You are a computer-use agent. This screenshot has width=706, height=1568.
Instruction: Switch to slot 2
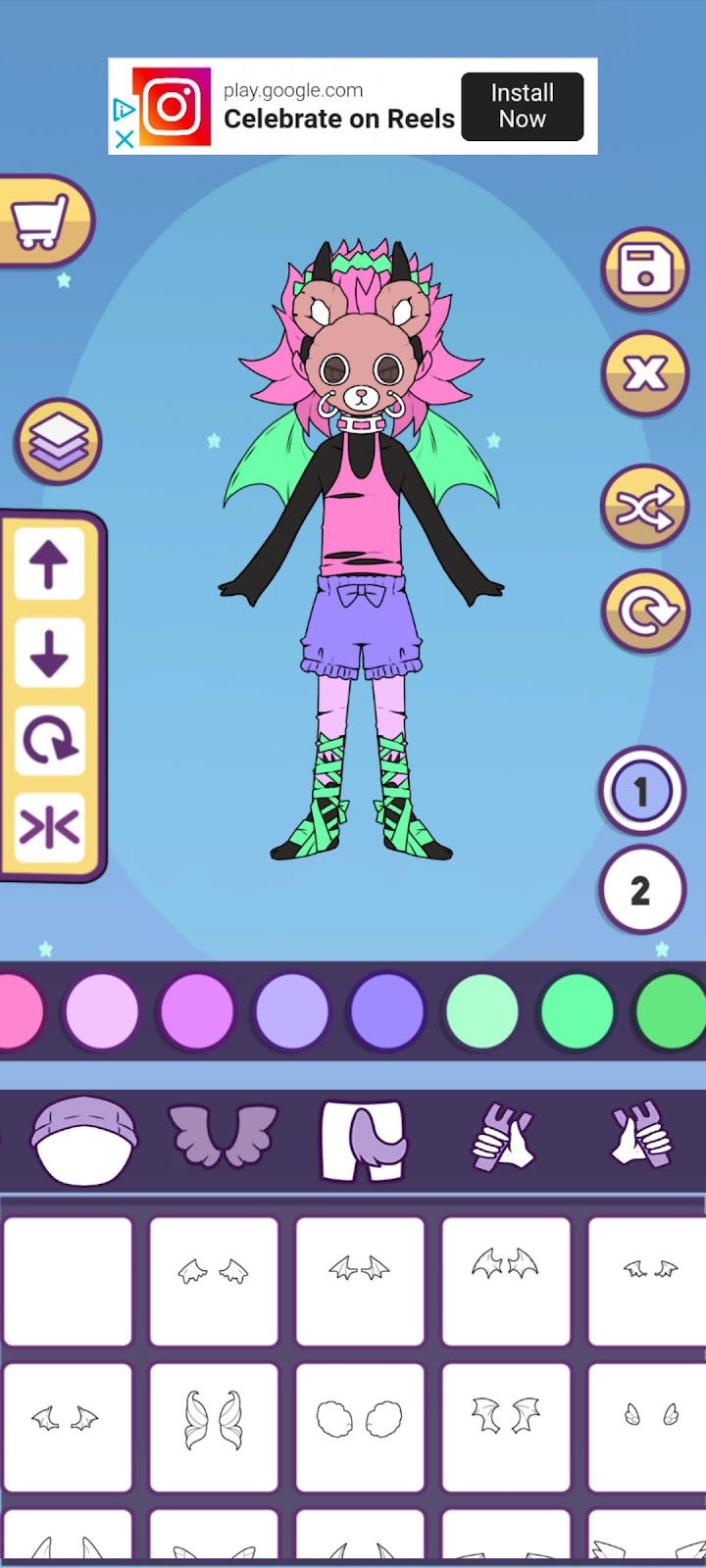(641, 891)
